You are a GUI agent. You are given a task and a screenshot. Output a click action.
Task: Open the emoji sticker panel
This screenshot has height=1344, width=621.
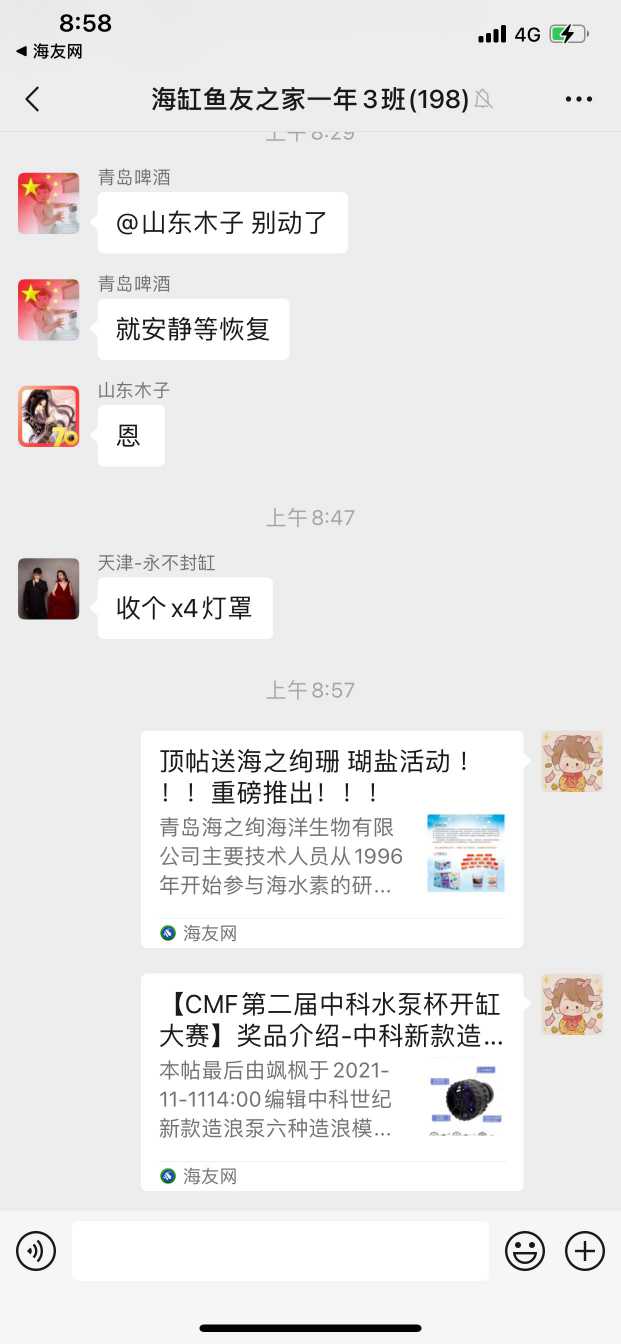[x=525, y=1250]
